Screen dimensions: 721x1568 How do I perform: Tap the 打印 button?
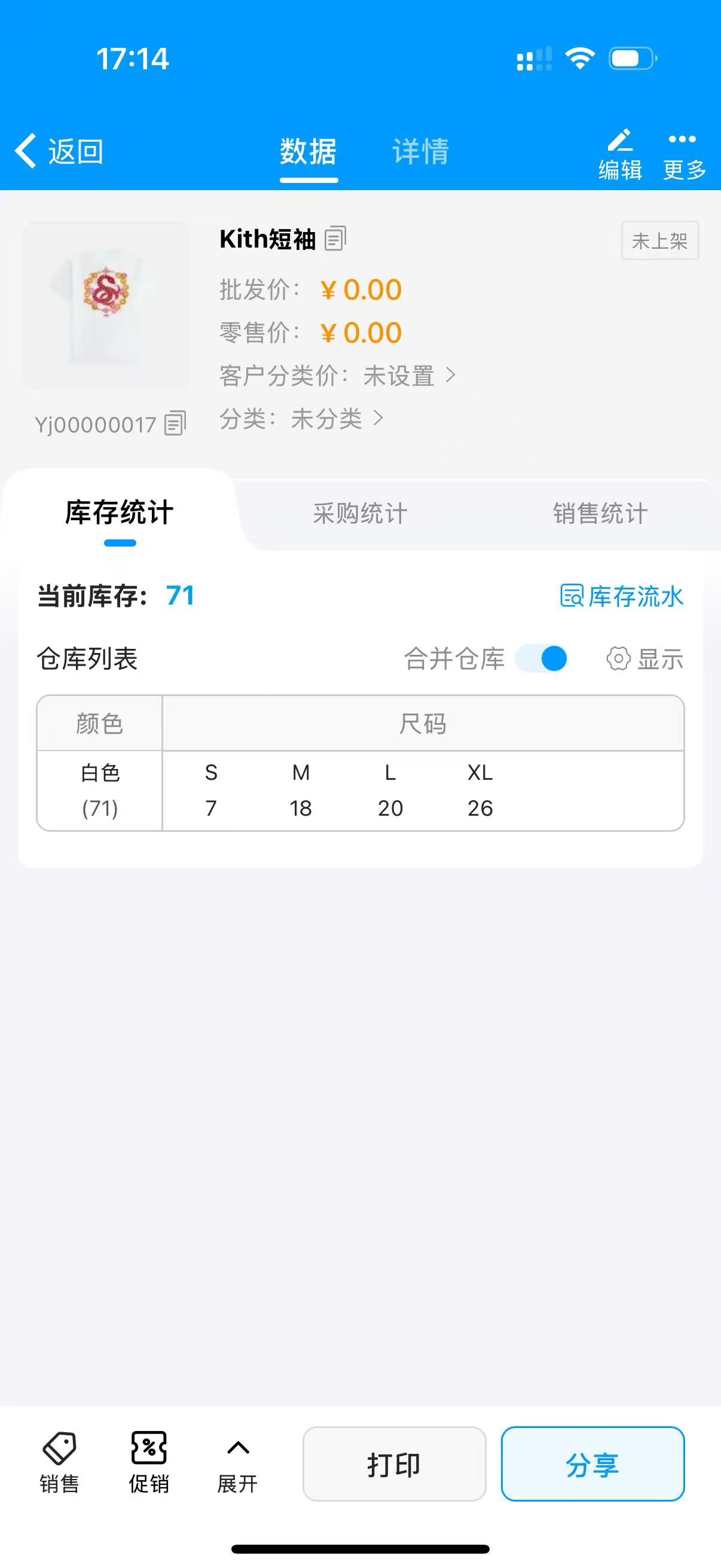[393, 1465]
